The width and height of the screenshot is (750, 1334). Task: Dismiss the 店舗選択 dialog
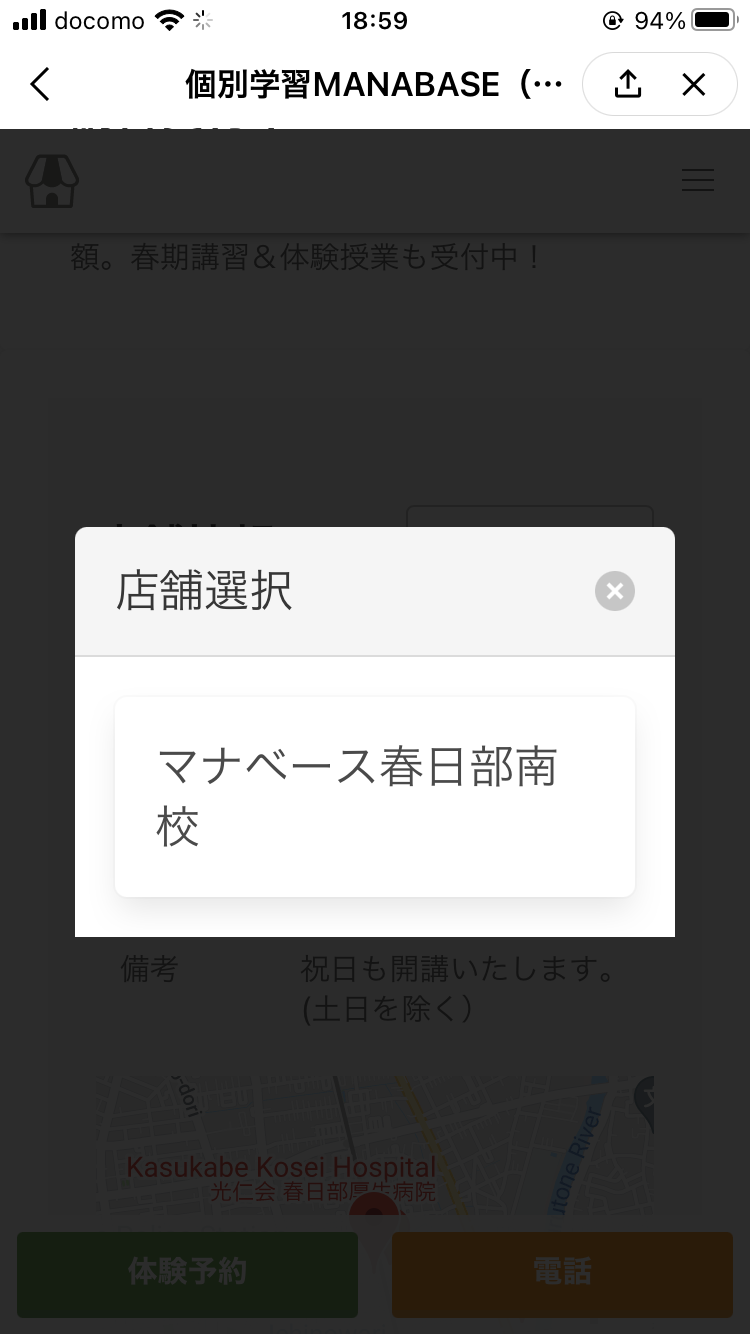pos(614,591)
